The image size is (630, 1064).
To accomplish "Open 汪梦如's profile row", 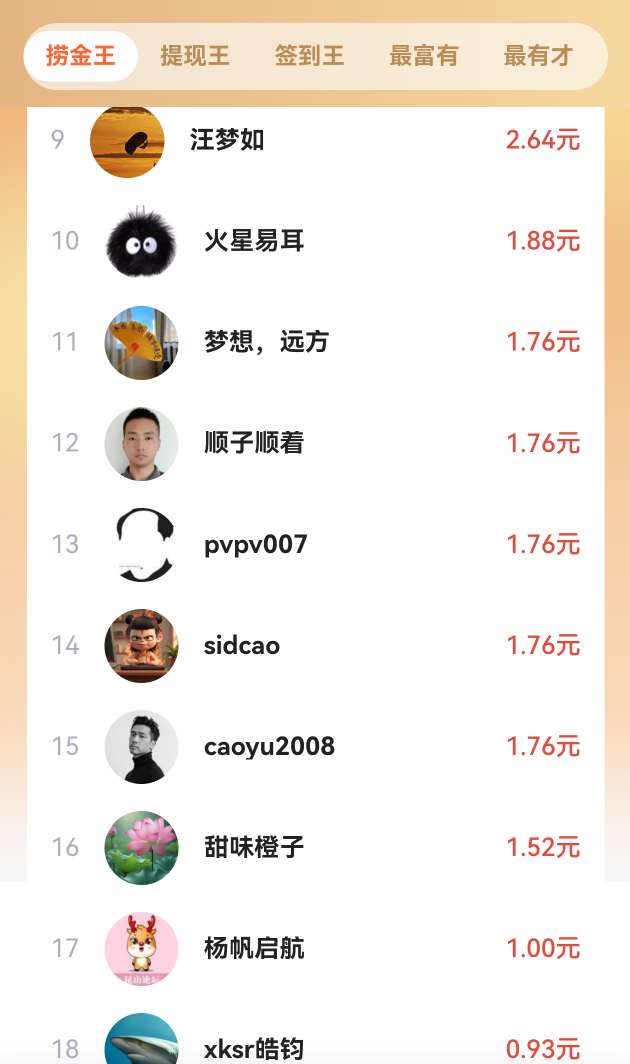I will point(227,140).
